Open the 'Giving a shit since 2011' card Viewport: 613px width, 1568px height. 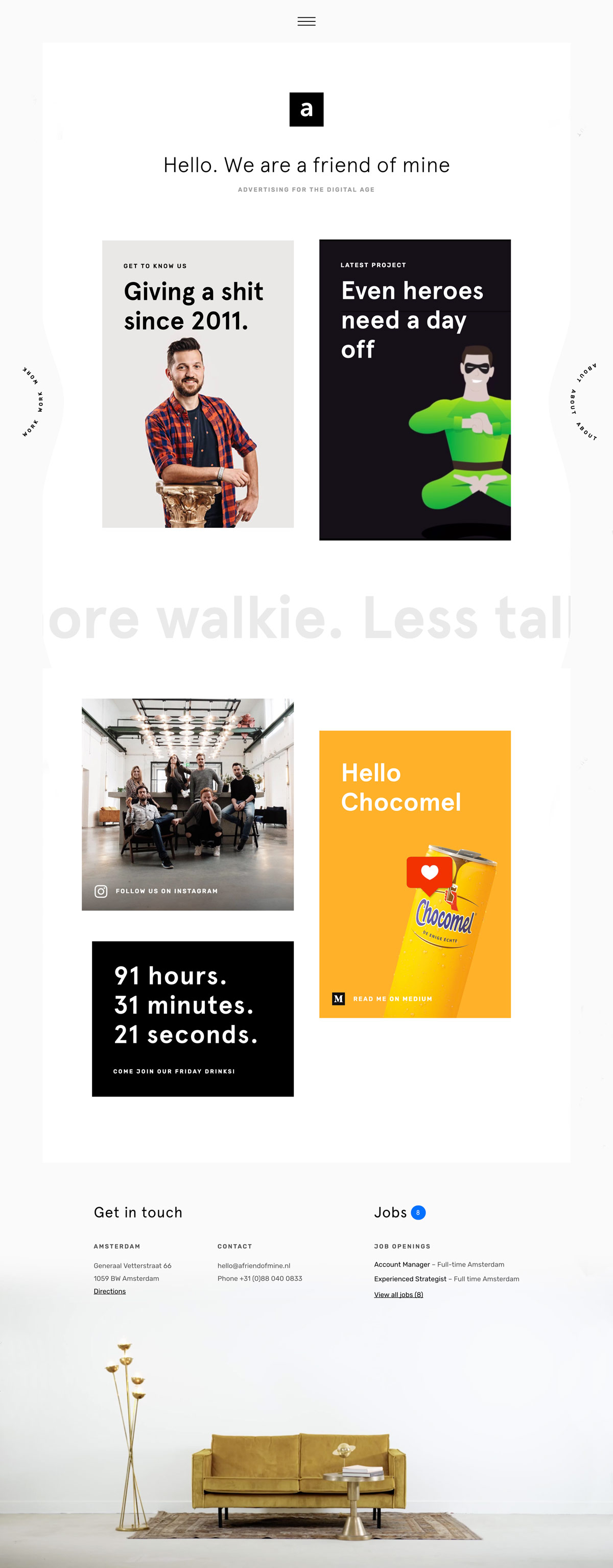[x=198, y=384]
